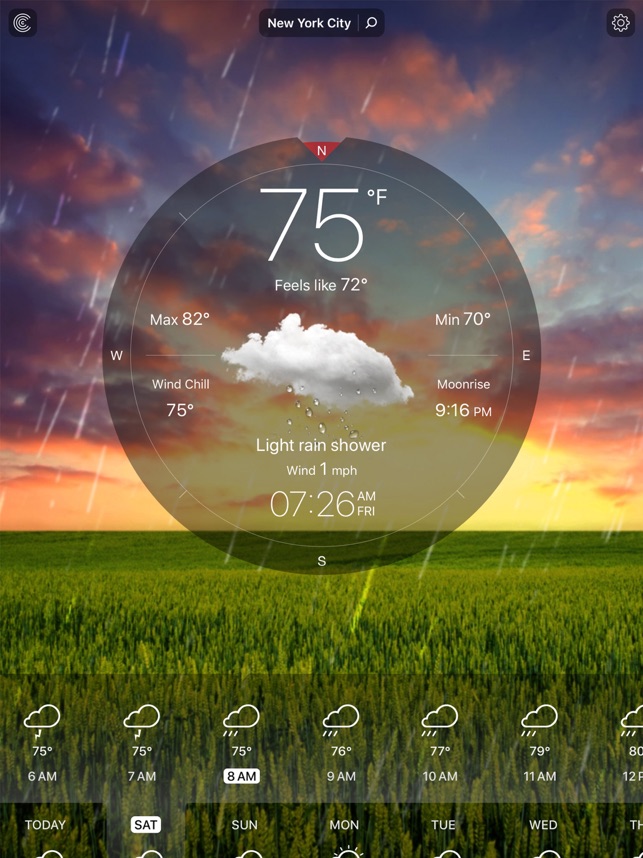Switch to the MON daily forecast
Screen dimensions: 643x858
point(345,826)
